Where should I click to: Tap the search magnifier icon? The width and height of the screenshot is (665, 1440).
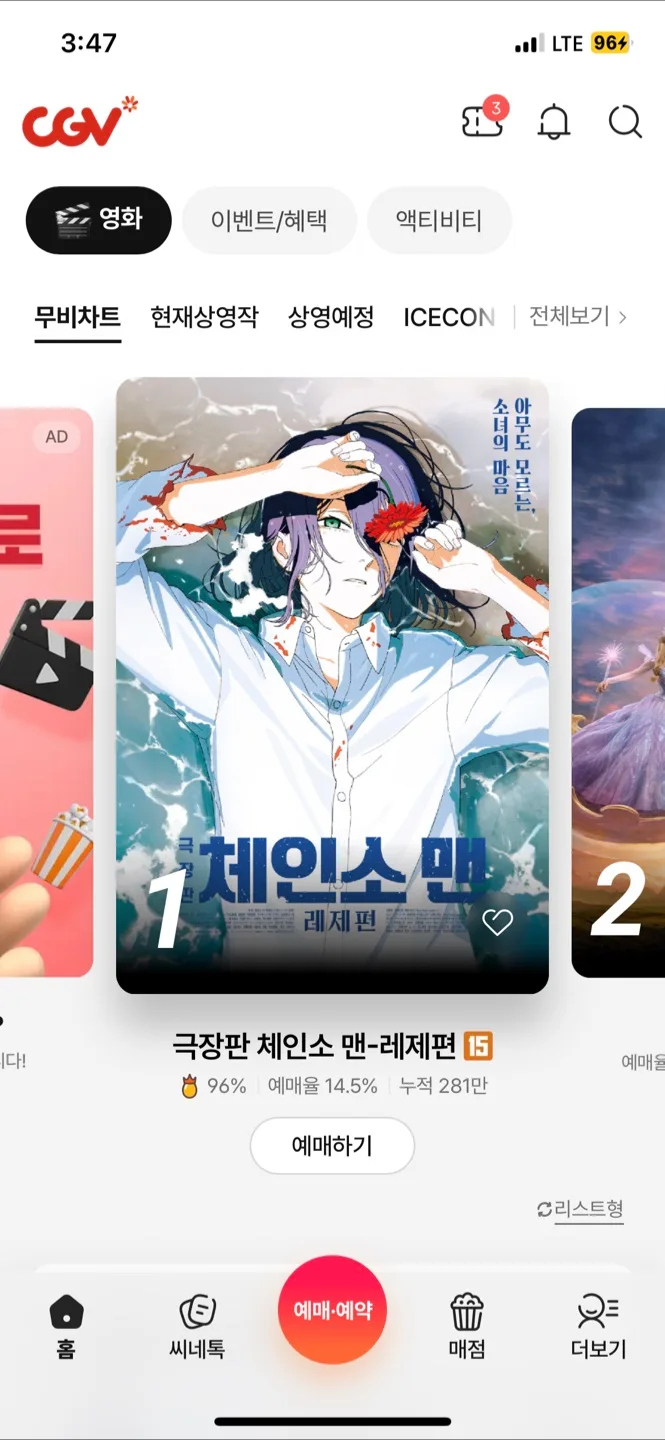tap(625, 122)
